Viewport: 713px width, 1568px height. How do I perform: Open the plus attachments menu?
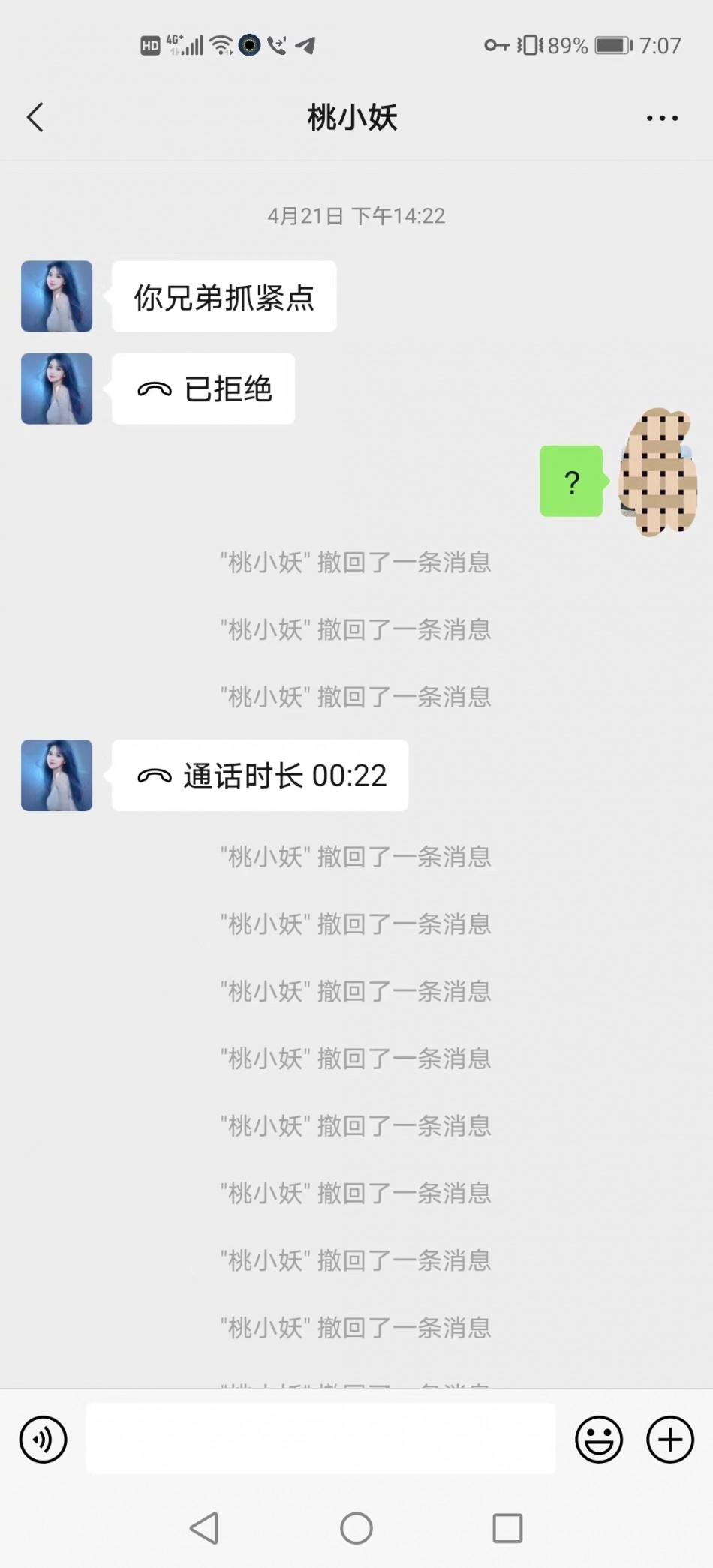669,1439
